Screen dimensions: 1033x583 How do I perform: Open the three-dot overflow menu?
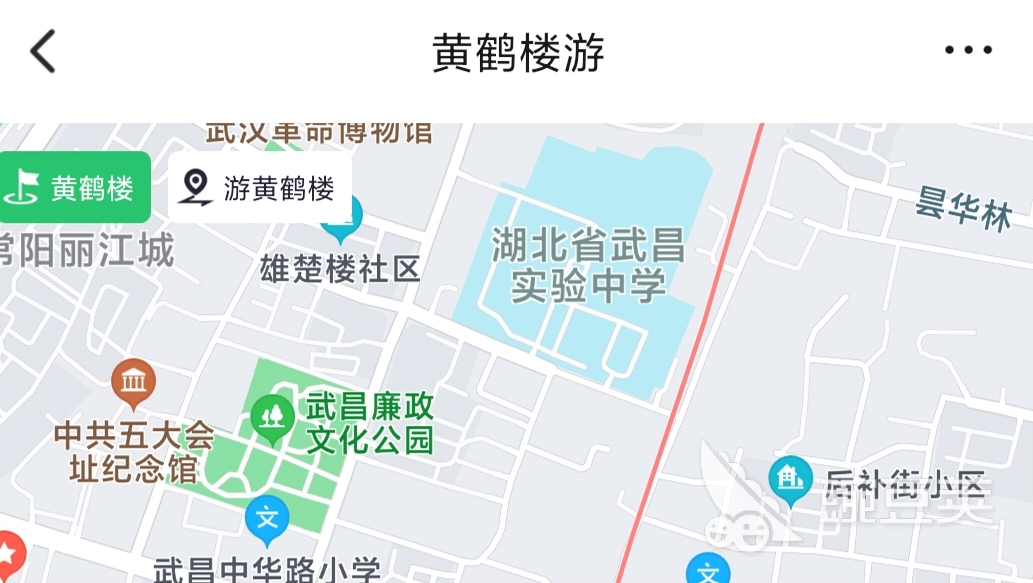[x=968, y=50]
